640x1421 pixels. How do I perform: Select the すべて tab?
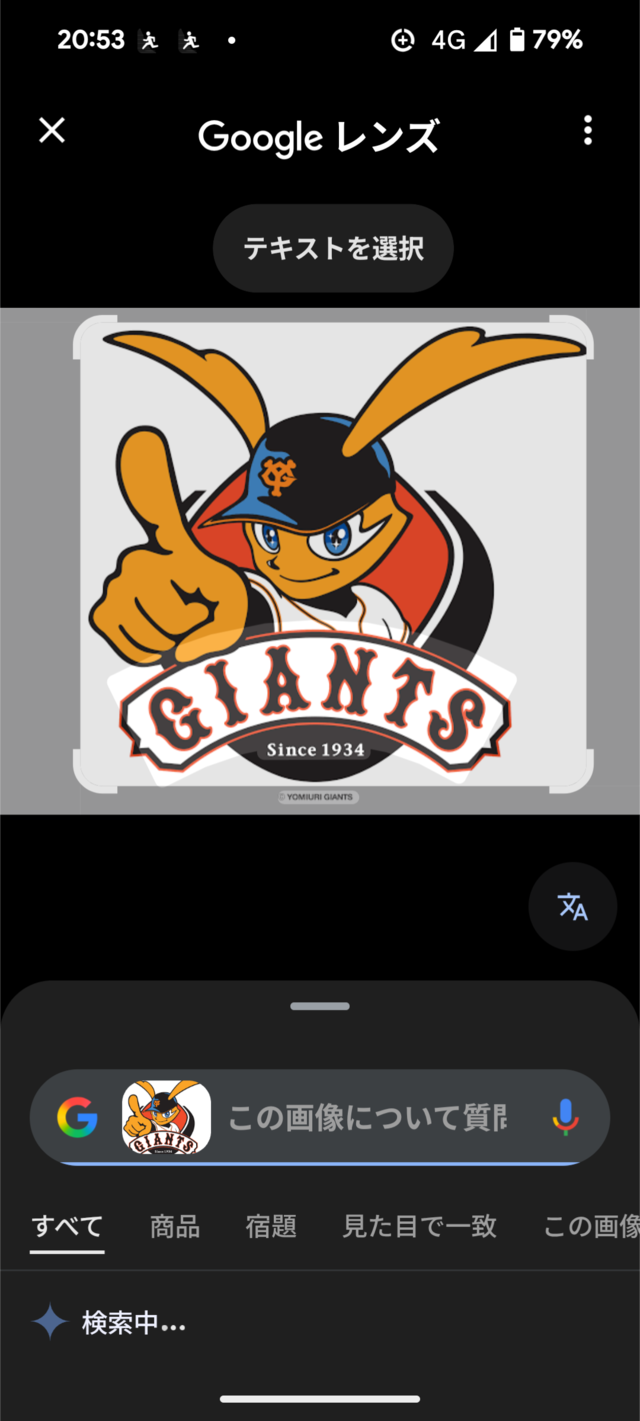click(67, 1226)
